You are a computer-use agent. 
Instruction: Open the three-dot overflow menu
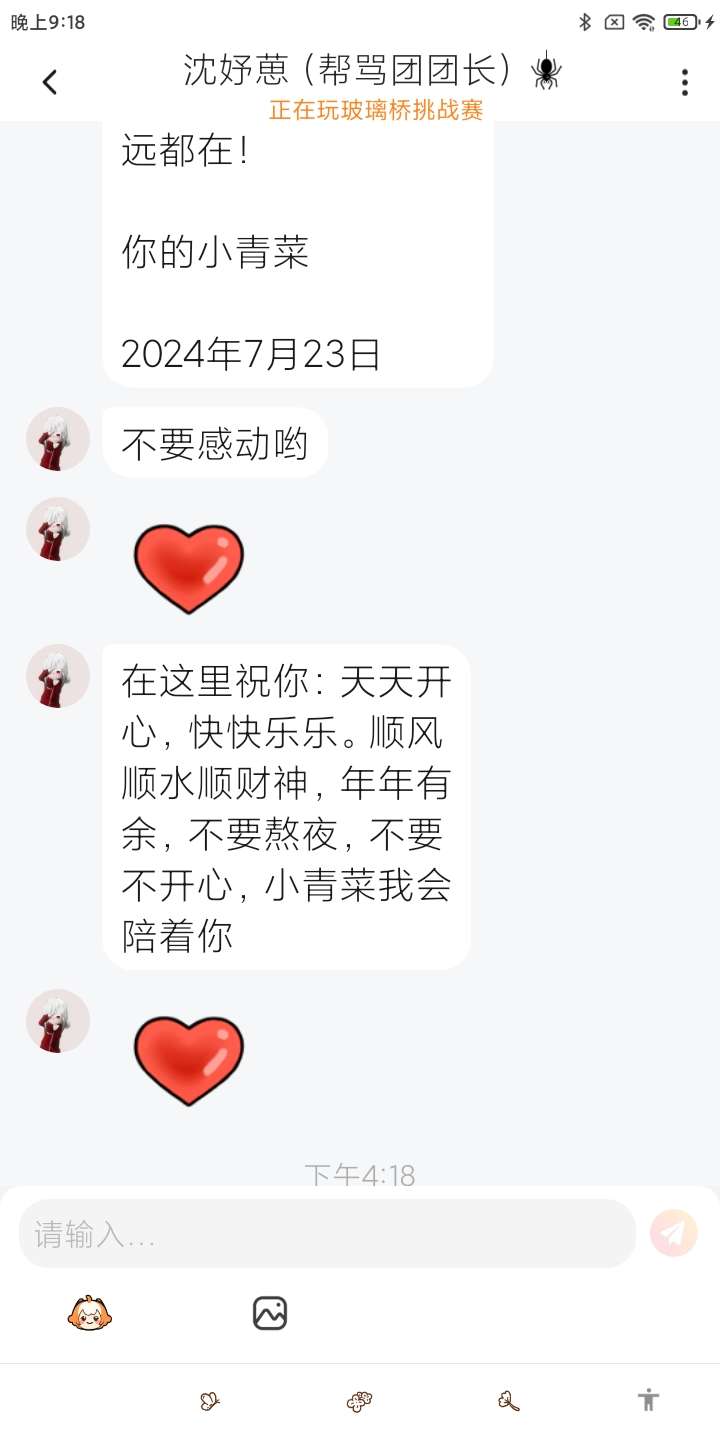[x=685, y=82]
